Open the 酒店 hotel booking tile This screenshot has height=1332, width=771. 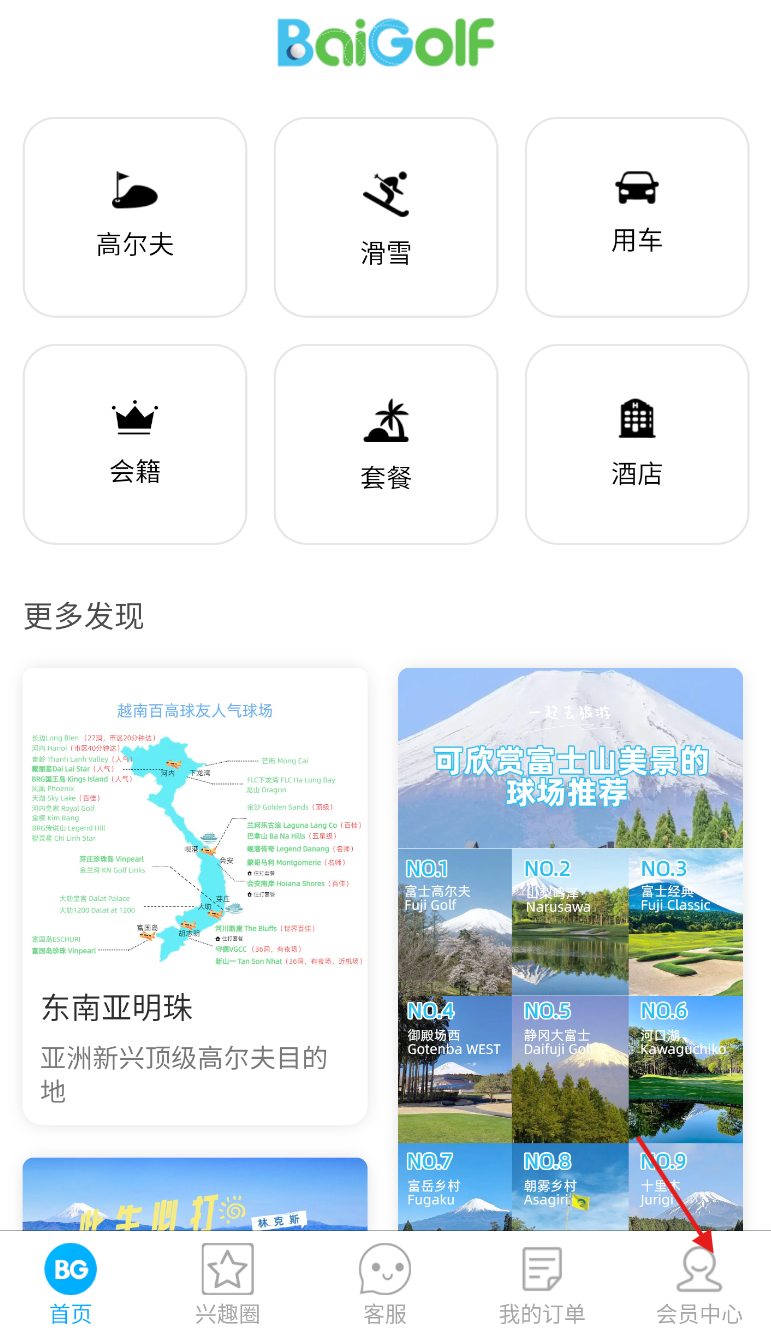[637, 444]
